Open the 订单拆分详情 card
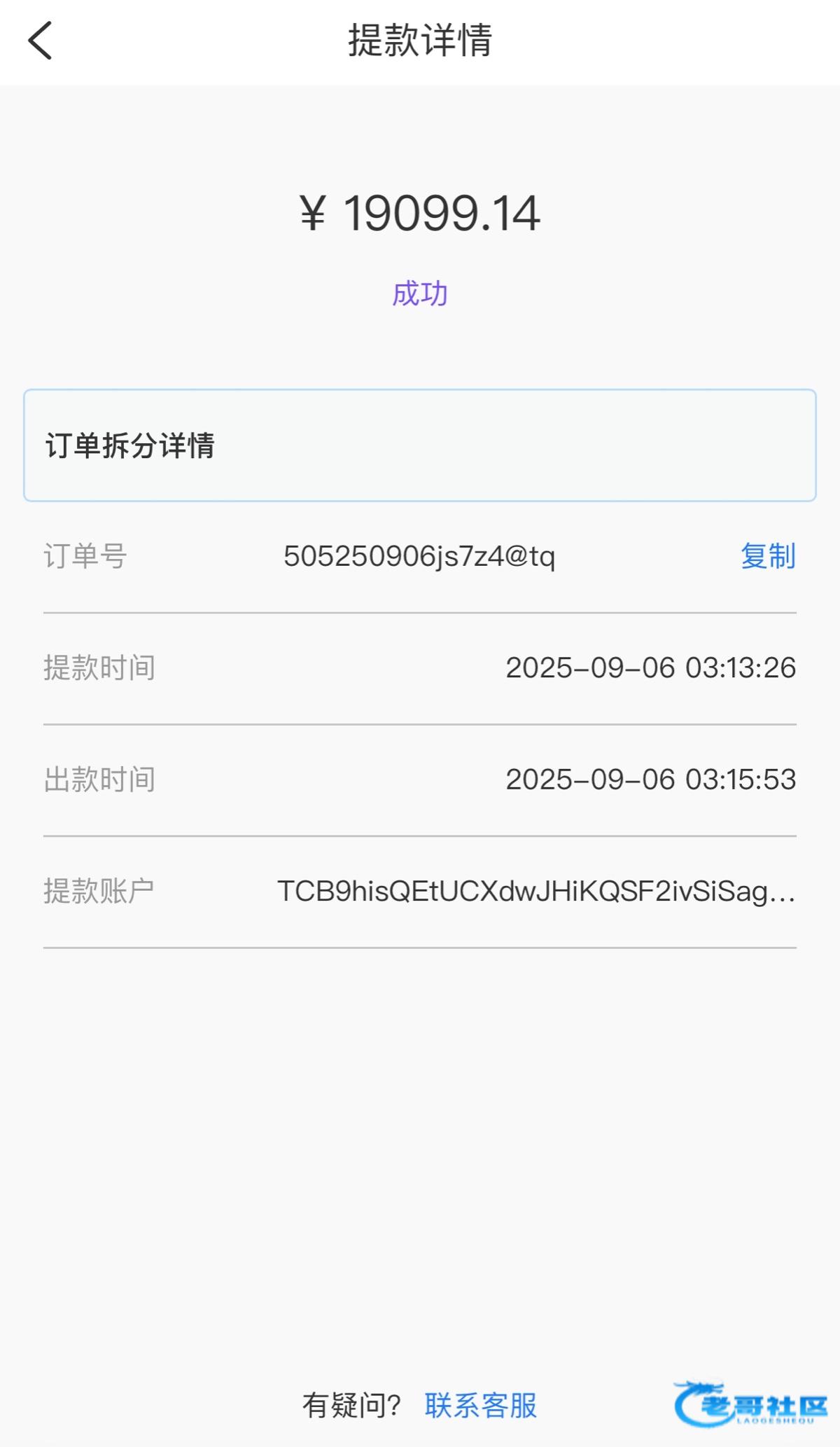 [x=419, y=445]
